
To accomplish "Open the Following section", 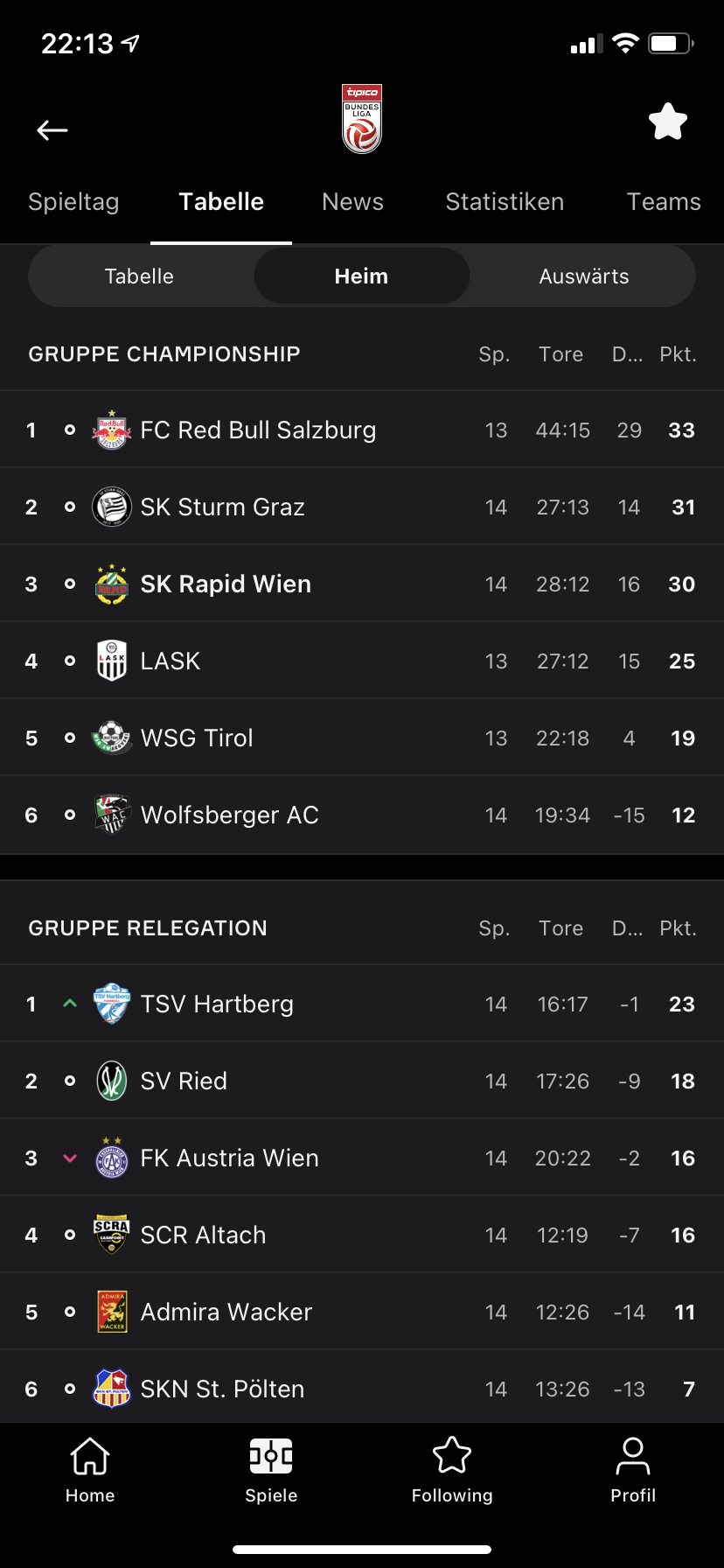I will (452, 1470).
